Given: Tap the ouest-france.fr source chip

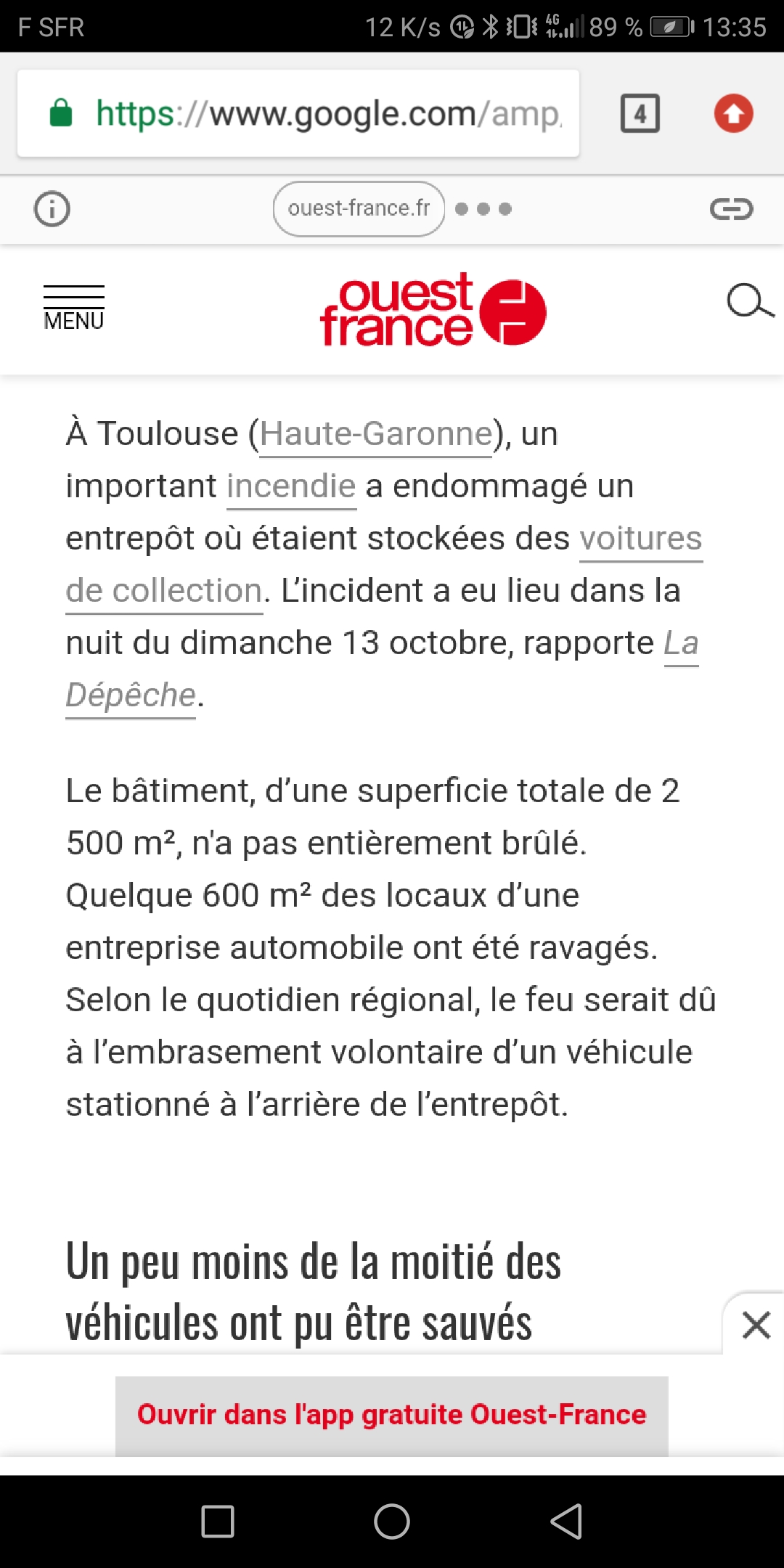Looking at the screenshot, I should coord(359,208).
